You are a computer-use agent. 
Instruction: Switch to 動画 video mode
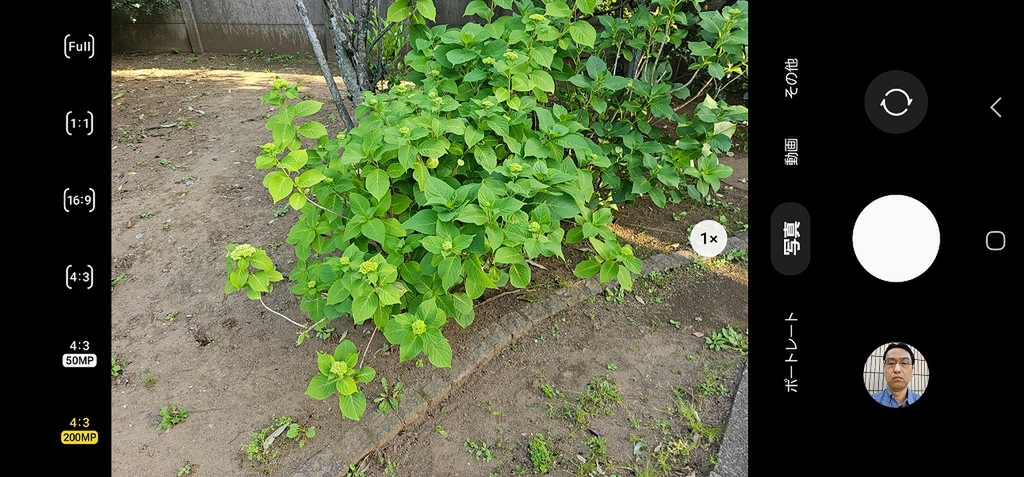click(x=791, y=151)
